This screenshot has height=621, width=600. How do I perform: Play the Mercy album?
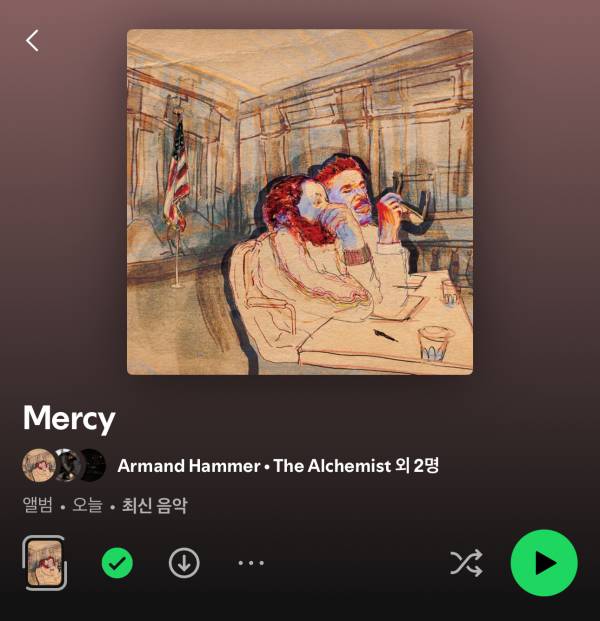544,563
